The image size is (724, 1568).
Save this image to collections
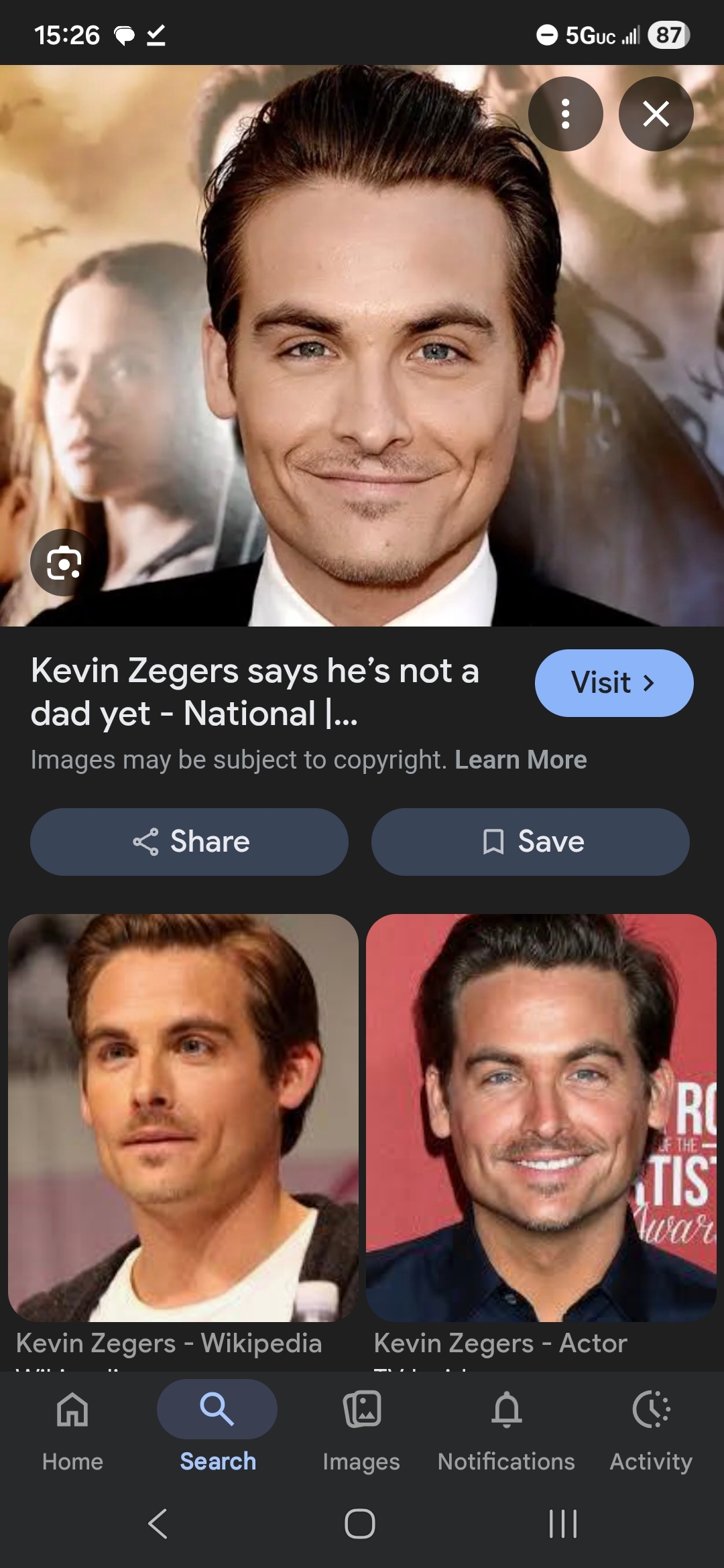pyautogui.click(x=530, y=842)
